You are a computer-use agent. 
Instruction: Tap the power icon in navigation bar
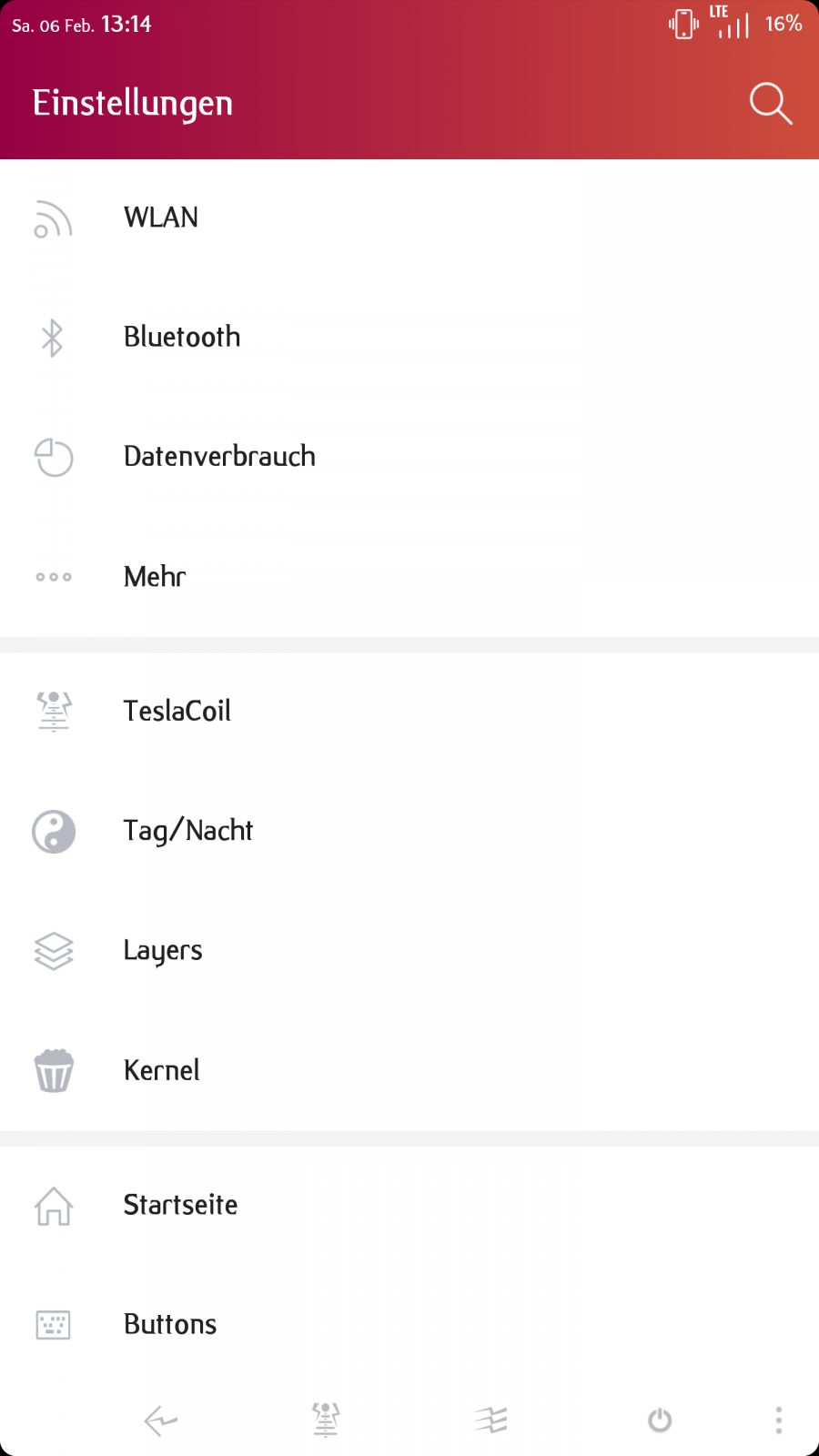point(660,1421)
